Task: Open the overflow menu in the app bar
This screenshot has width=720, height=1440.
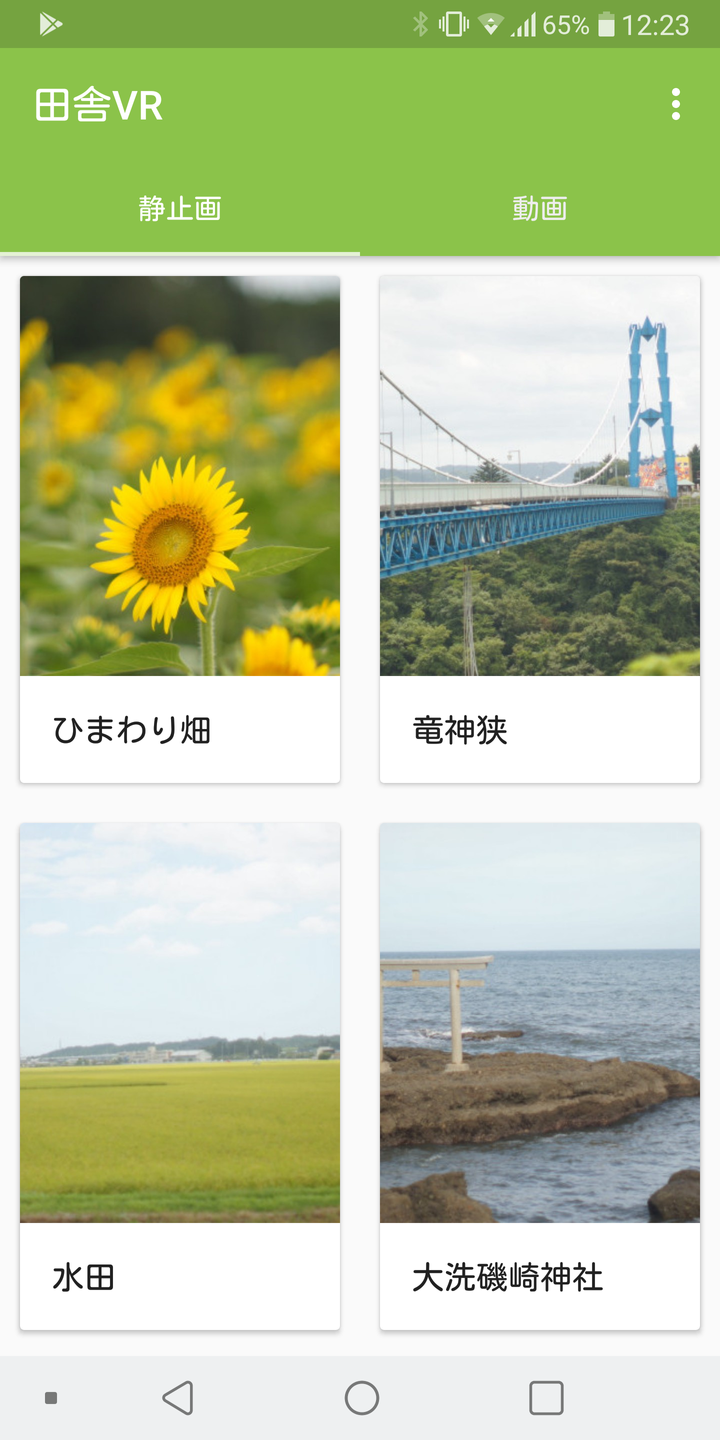Action: [x=676, y=104]
